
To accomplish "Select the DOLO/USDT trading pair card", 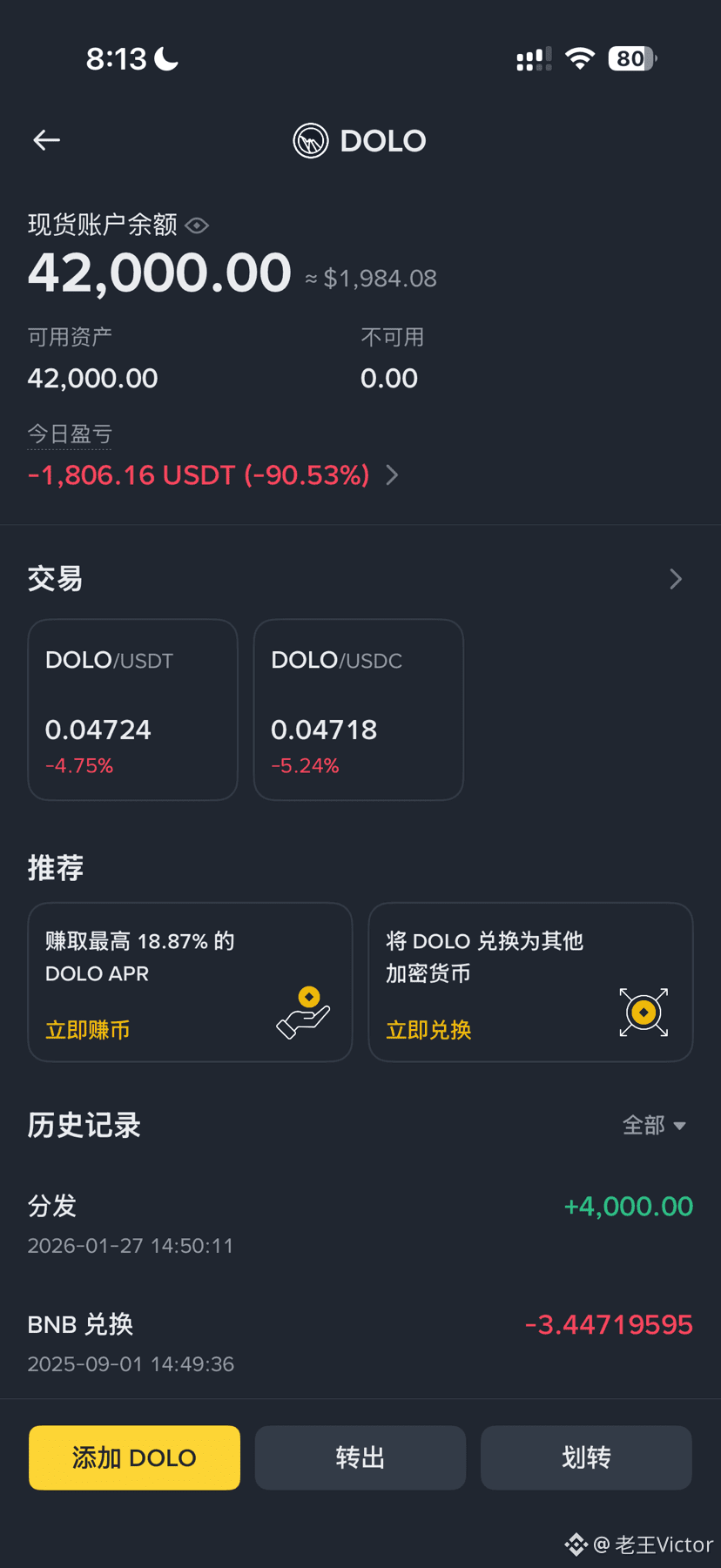I will click(132, 709).
